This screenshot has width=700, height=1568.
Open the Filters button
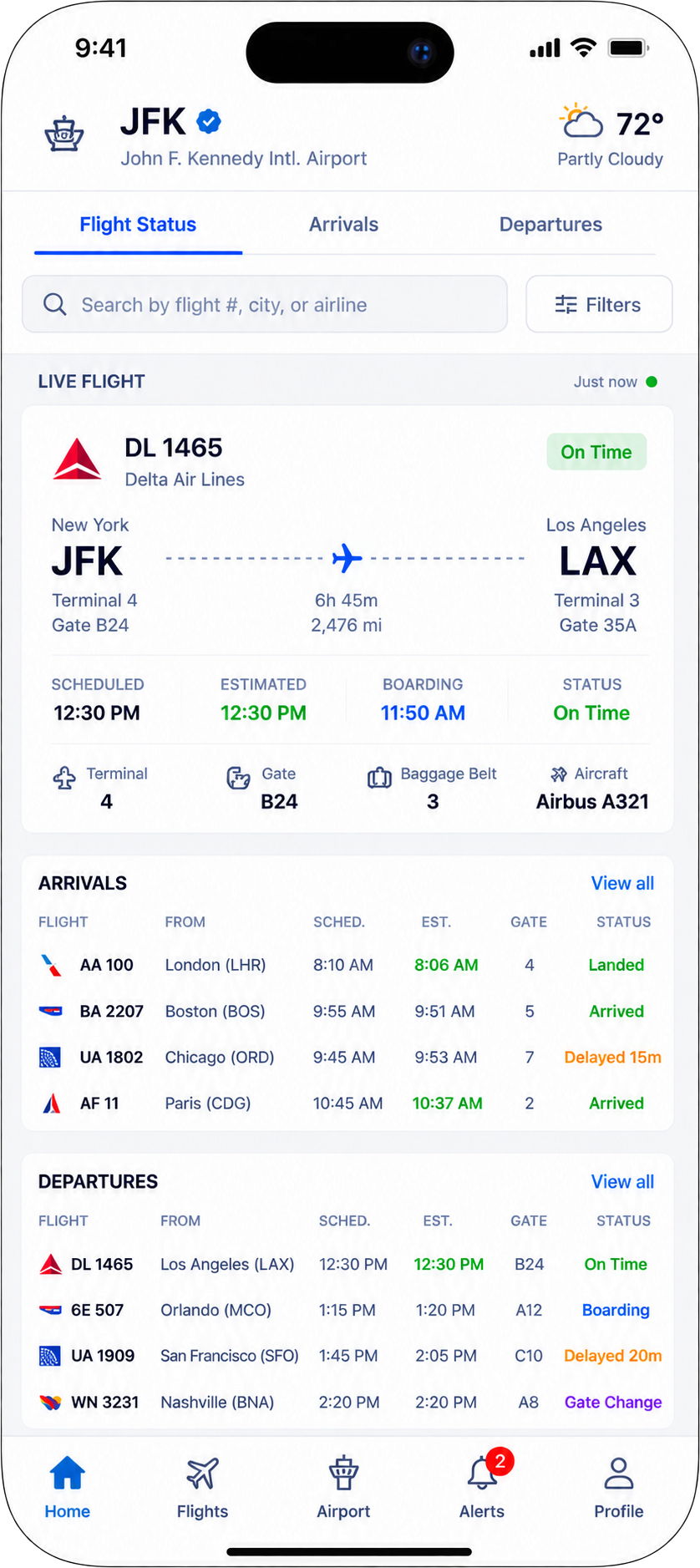pos(599,304)
